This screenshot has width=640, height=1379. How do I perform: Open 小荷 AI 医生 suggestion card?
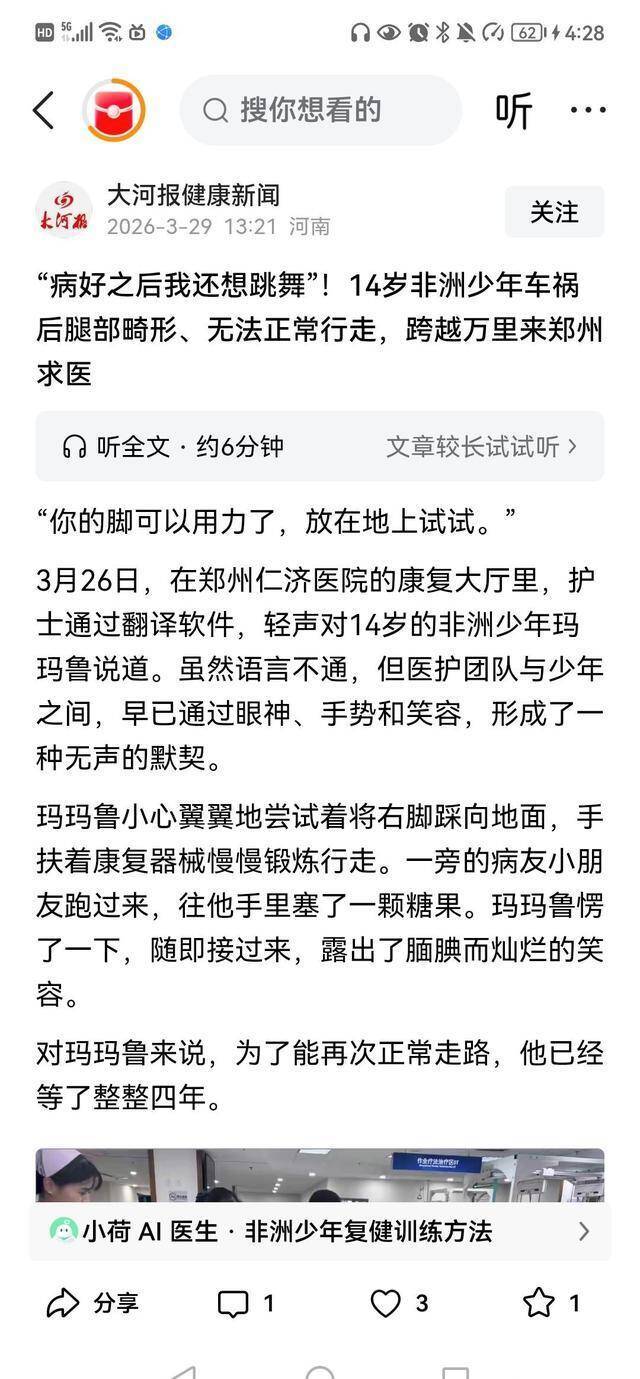tap(320, 1231)
